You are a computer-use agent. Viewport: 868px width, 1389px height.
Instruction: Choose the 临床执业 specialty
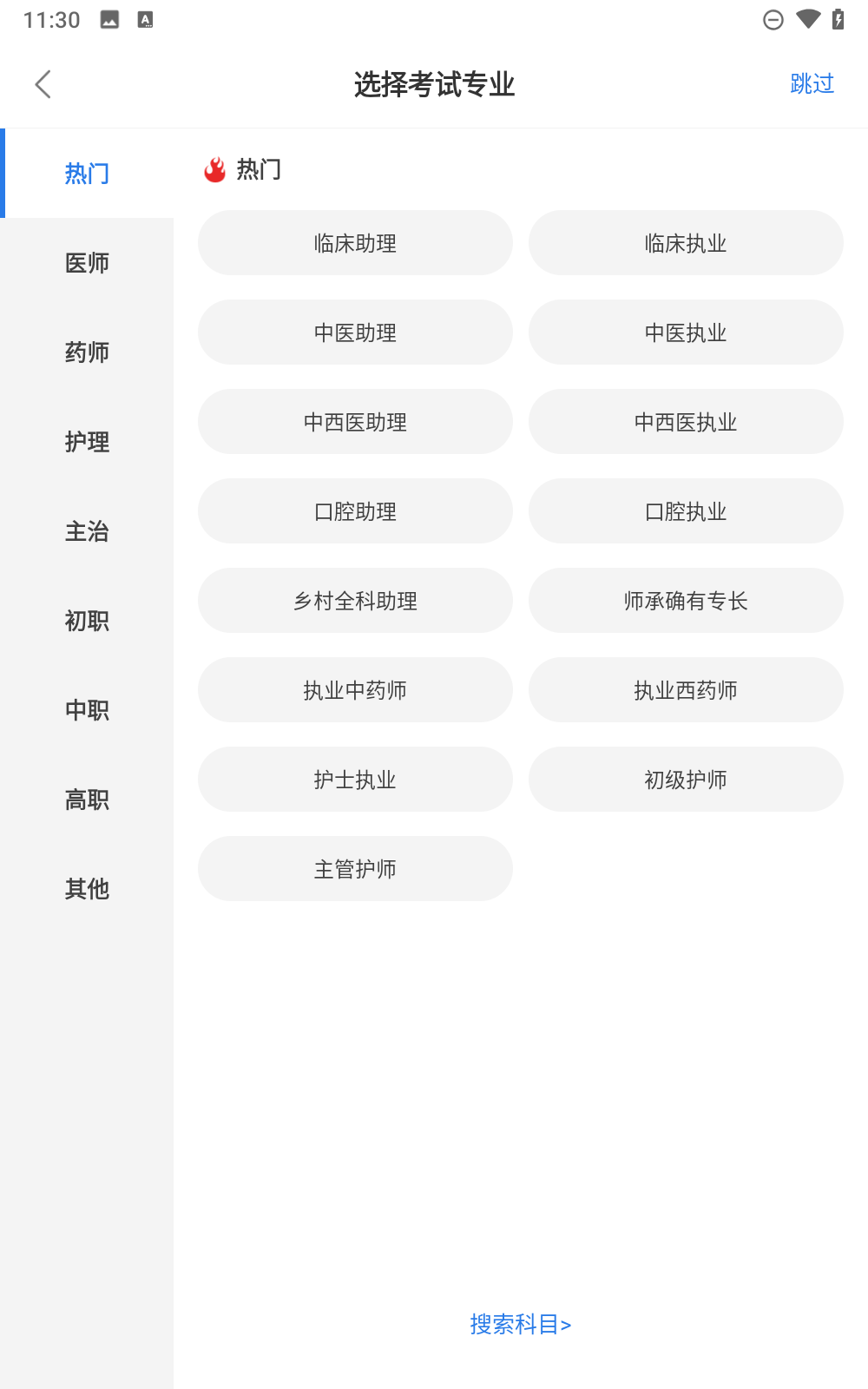(x=686, y=243)
